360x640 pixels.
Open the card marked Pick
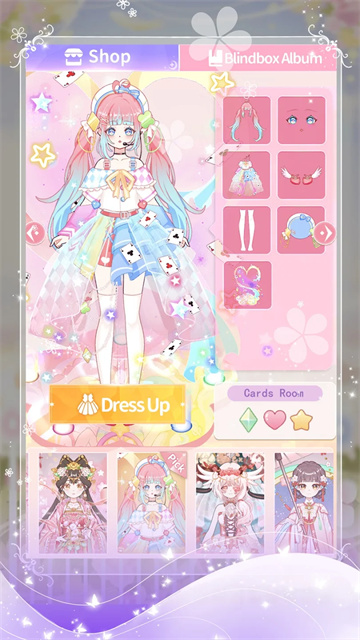(x=151, y=503)
